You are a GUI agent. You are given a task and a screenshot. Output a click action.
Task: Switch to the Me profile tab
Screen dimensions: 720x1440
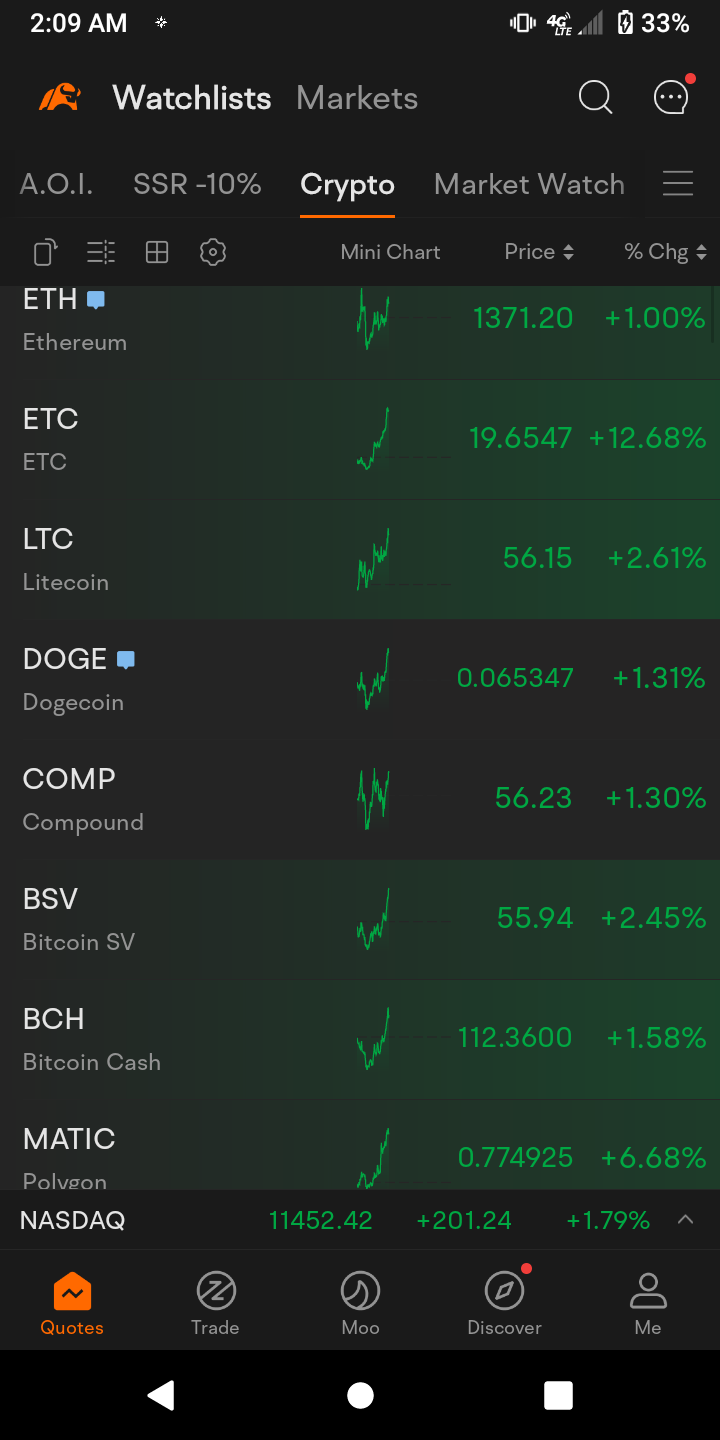648,1304
